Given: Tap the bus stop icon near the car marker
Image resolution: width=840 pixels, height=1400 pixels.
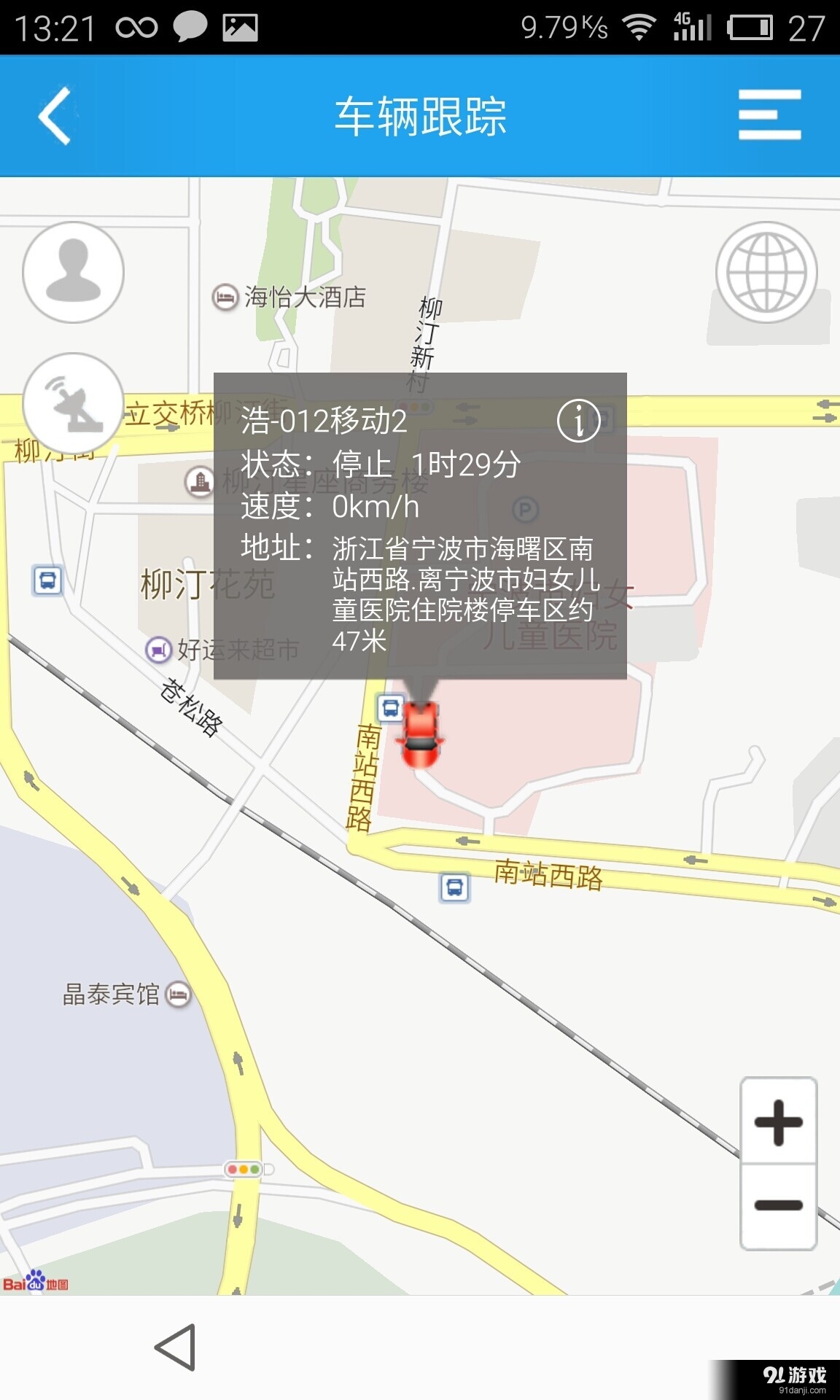Looking at the screenshot, I should (x=391, y=706).
